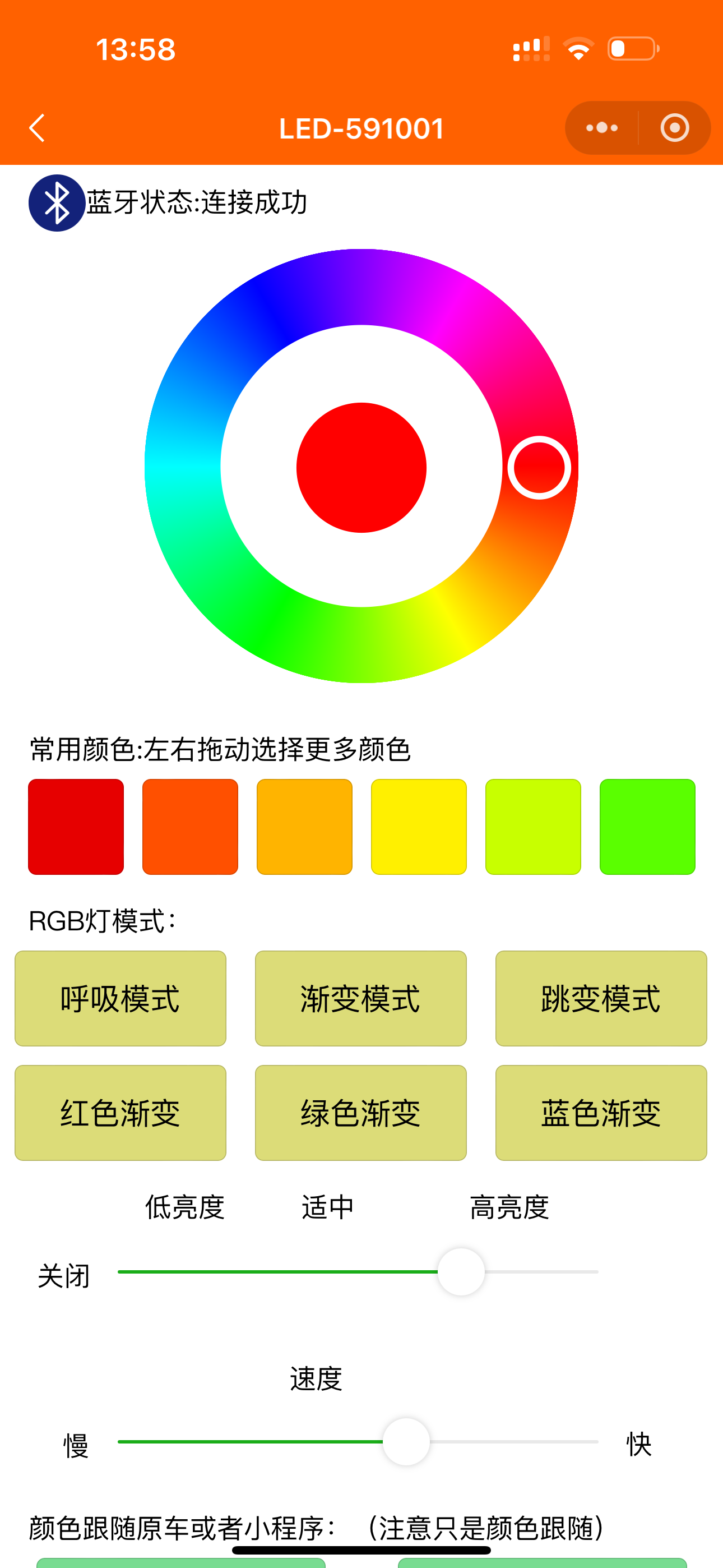Open the mini program more options menu

(x=602, y=128)
